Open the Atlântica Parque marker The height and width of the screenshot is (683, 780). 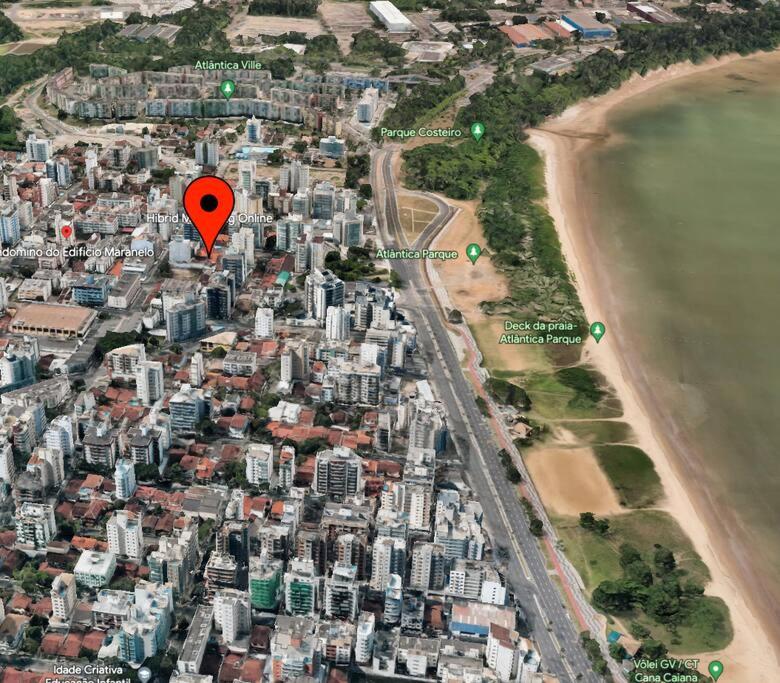[473, 253]
